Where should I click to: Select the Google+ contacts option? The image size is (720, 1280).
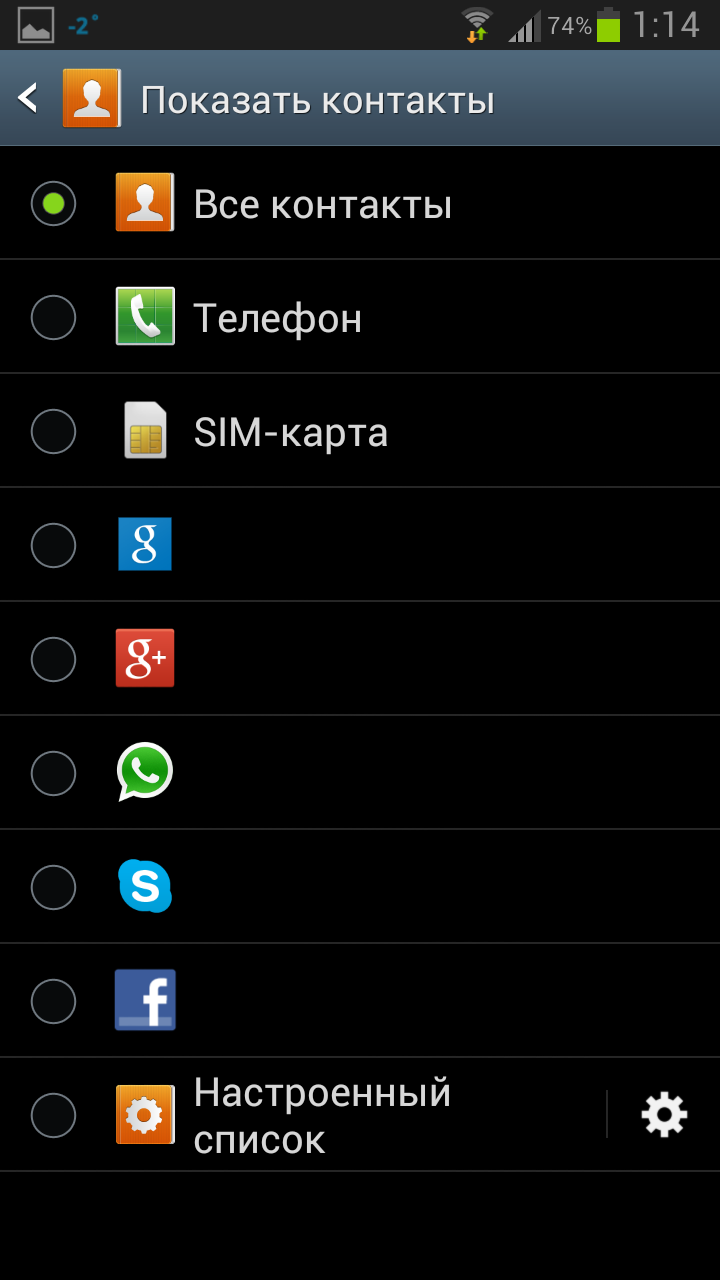tap(360, 659)
